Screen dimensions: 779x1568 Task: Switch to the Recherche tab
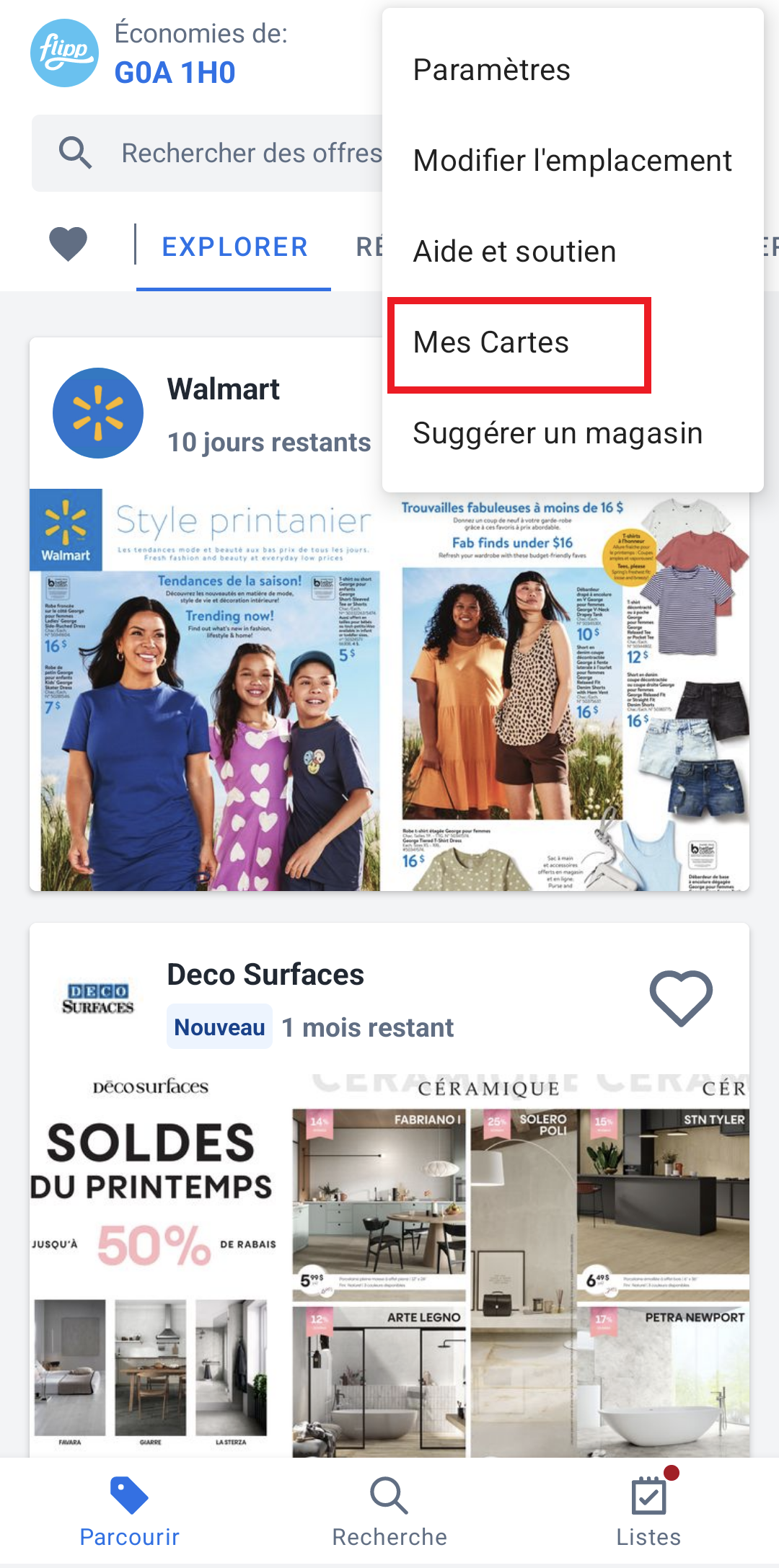389,1512
